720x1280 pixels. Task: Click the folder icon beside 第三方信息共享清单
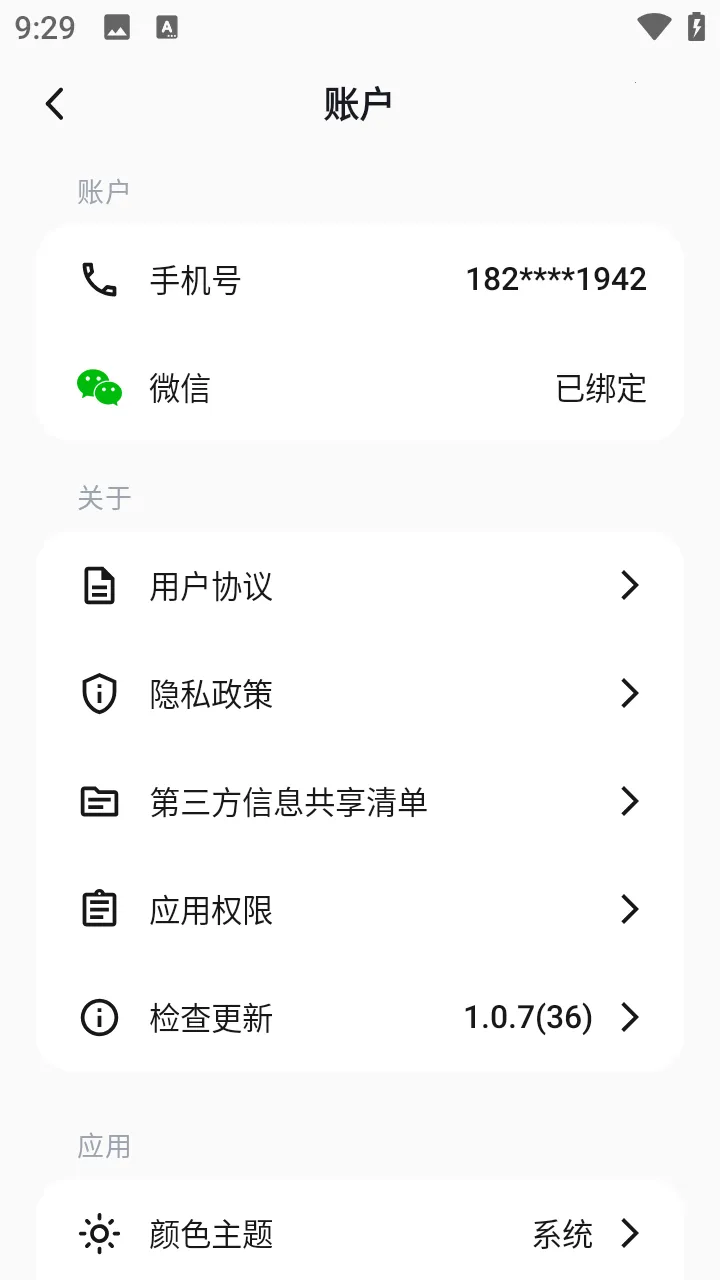(x=98, y=801)
